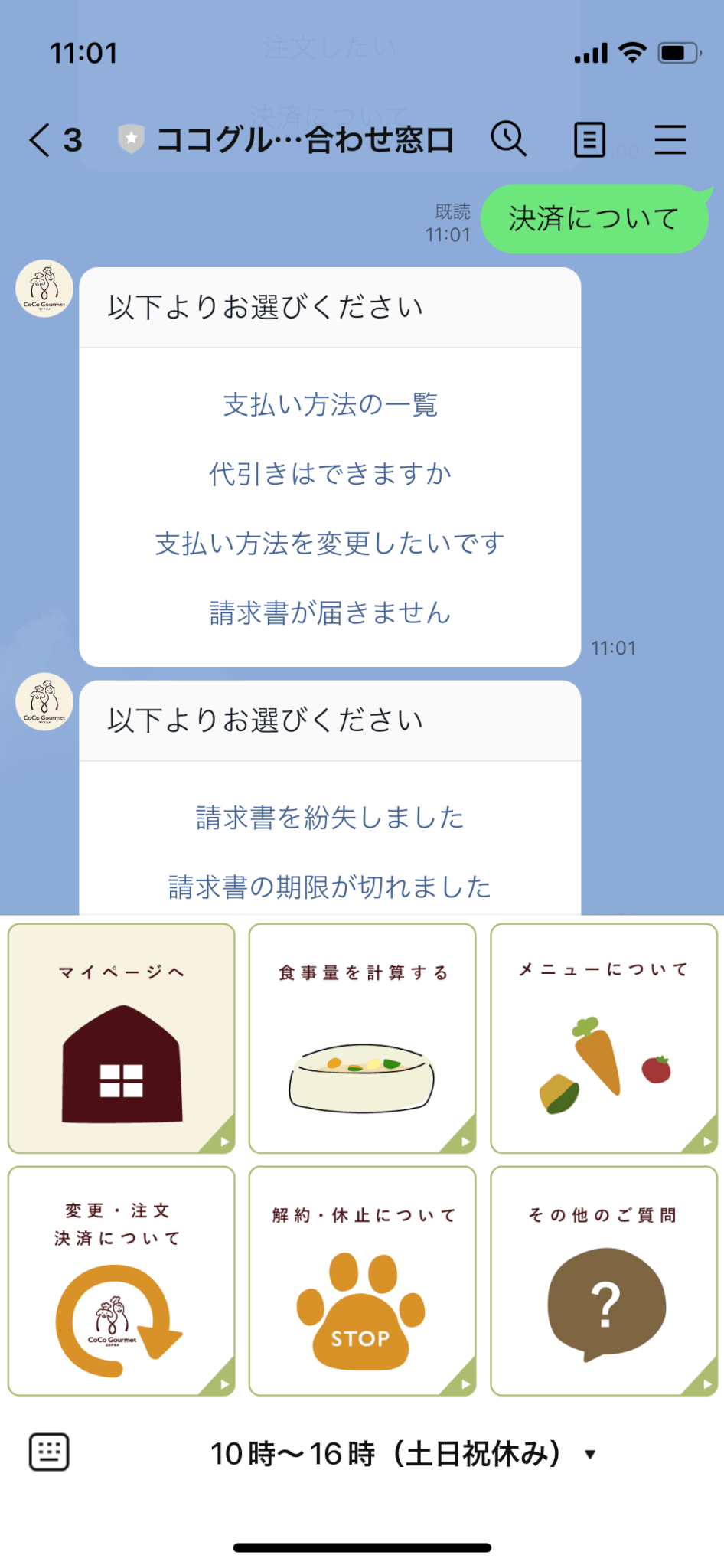Image resolution: width=724 pixels, height=1568 pixels.
Task: Select 支払い方法の一覧 option
Action: [330, 404]
